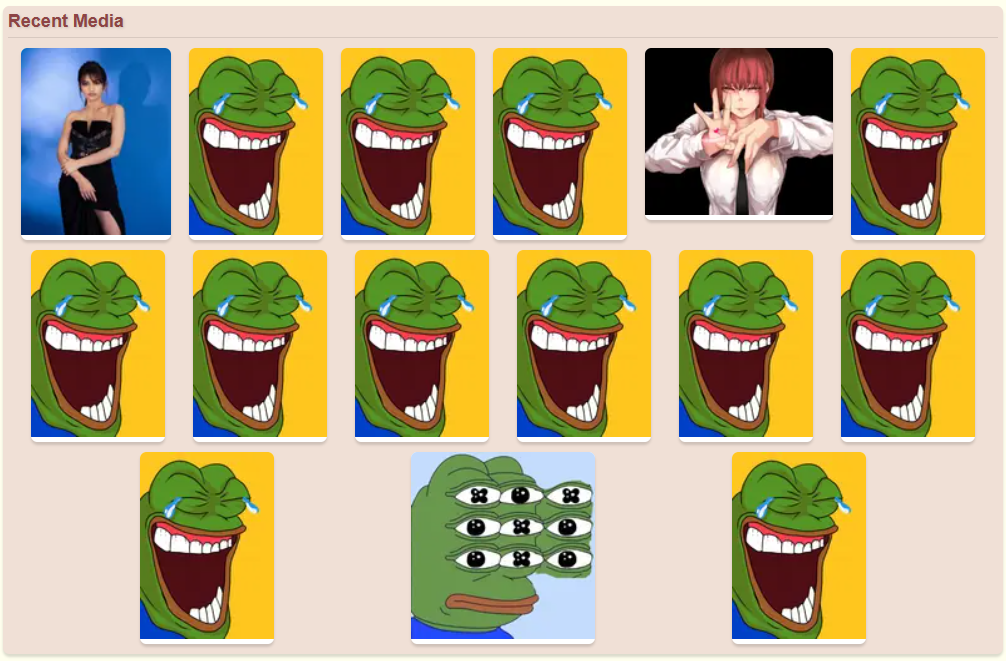Open the many-eyed Pepe frog image
Screen dimensions: 1006x661
point(502,546)
